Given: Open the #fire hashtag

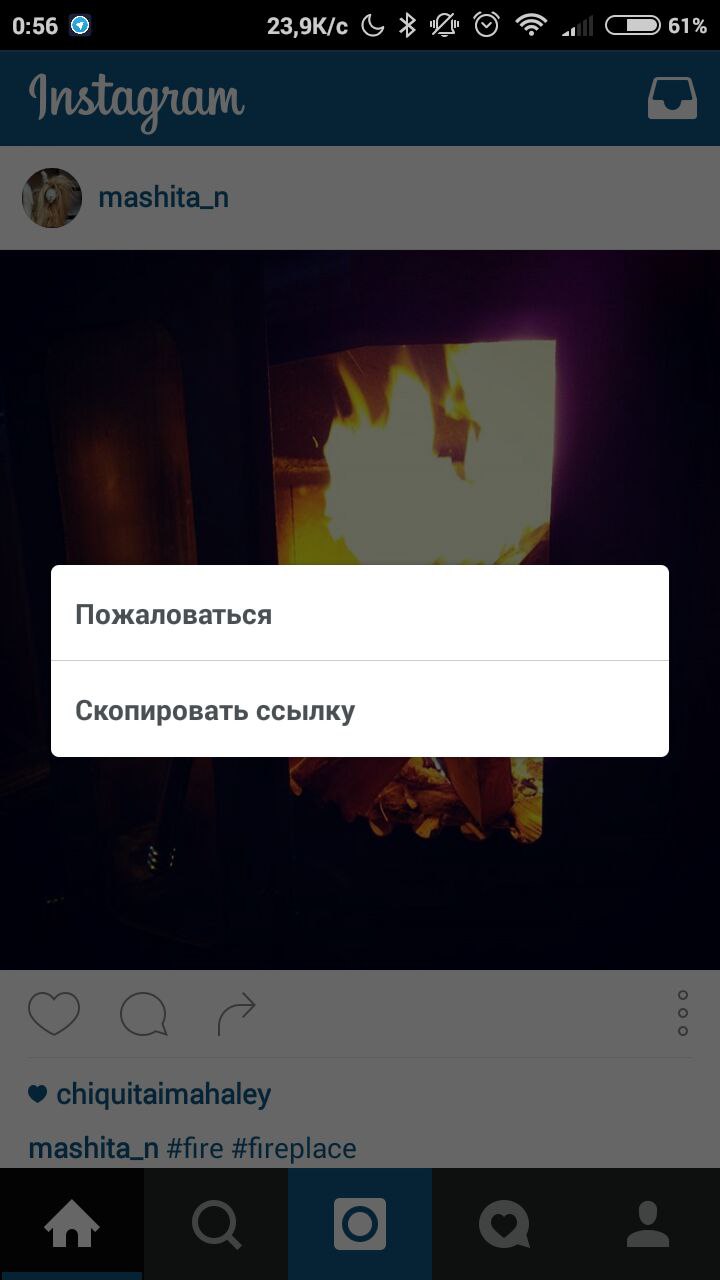Looking at the screenshot, I should [195, 1148].
